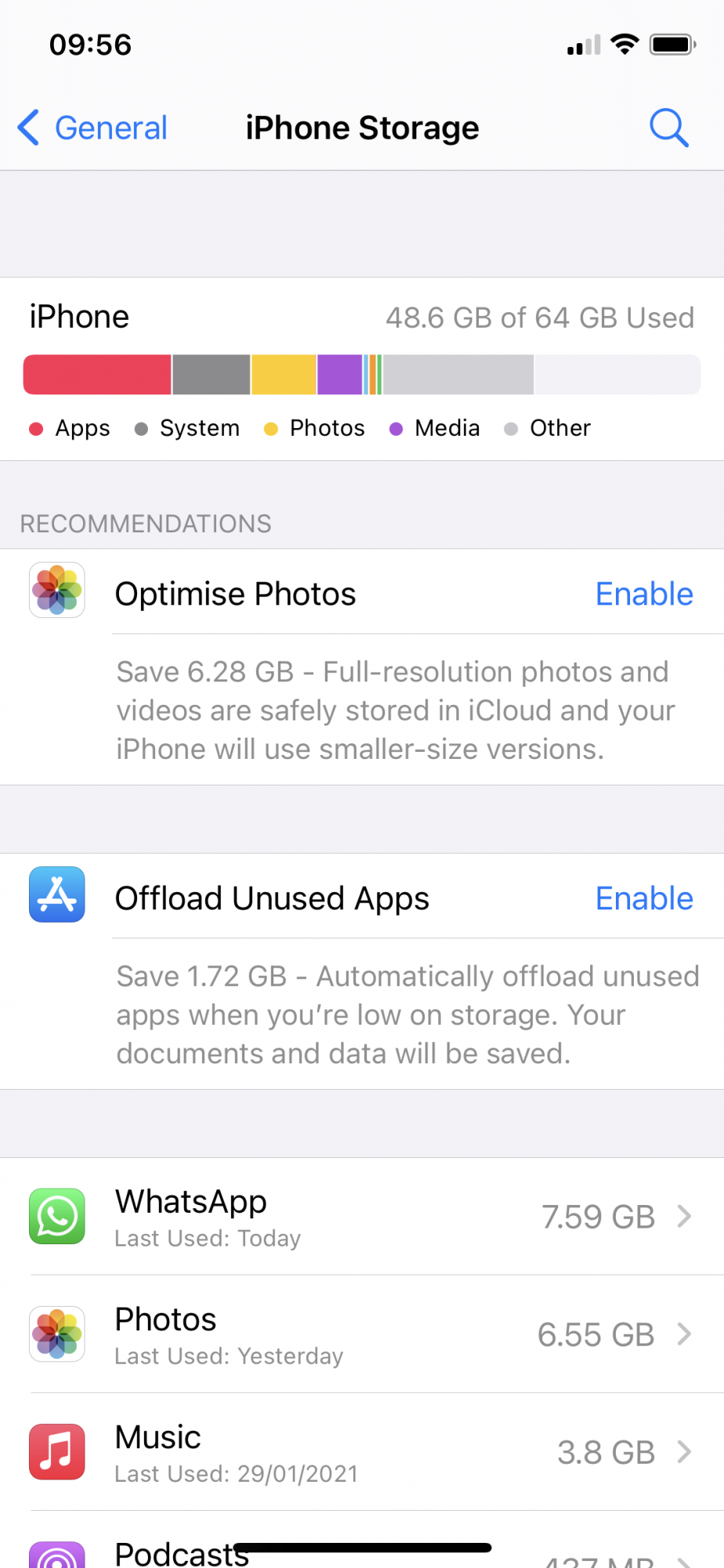Enable Offload Unused Apps

644,898
